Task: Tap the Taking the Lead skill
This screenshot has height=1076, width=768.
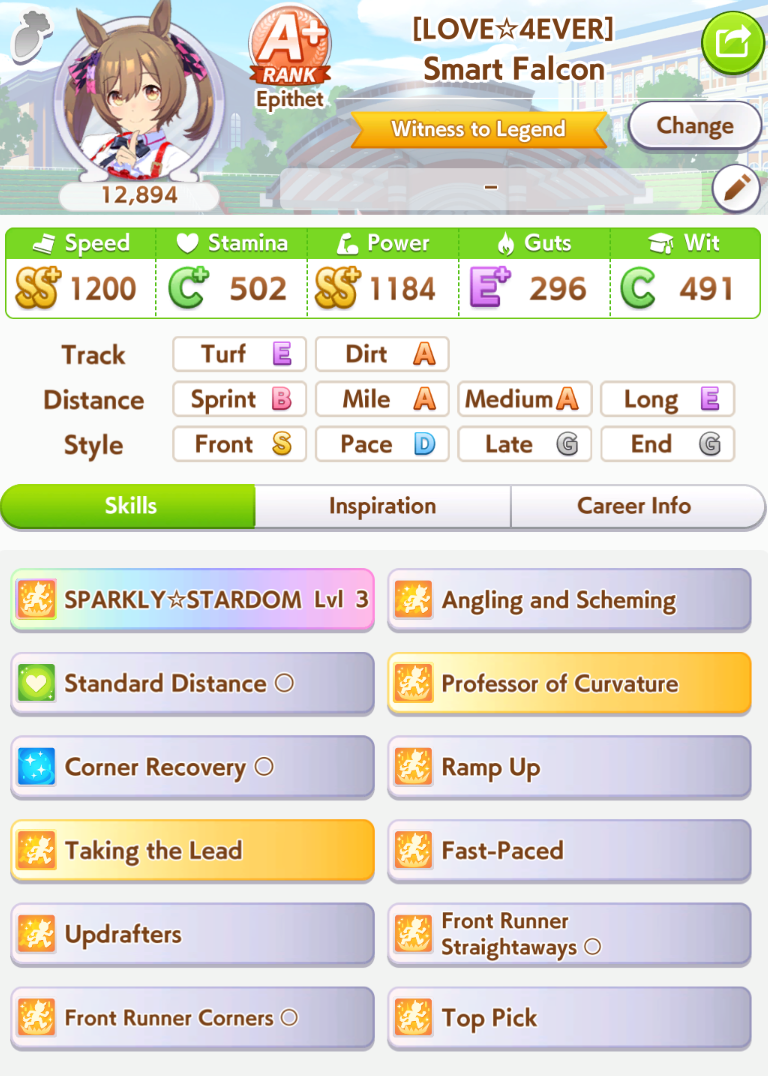Action: coord(192,851)
